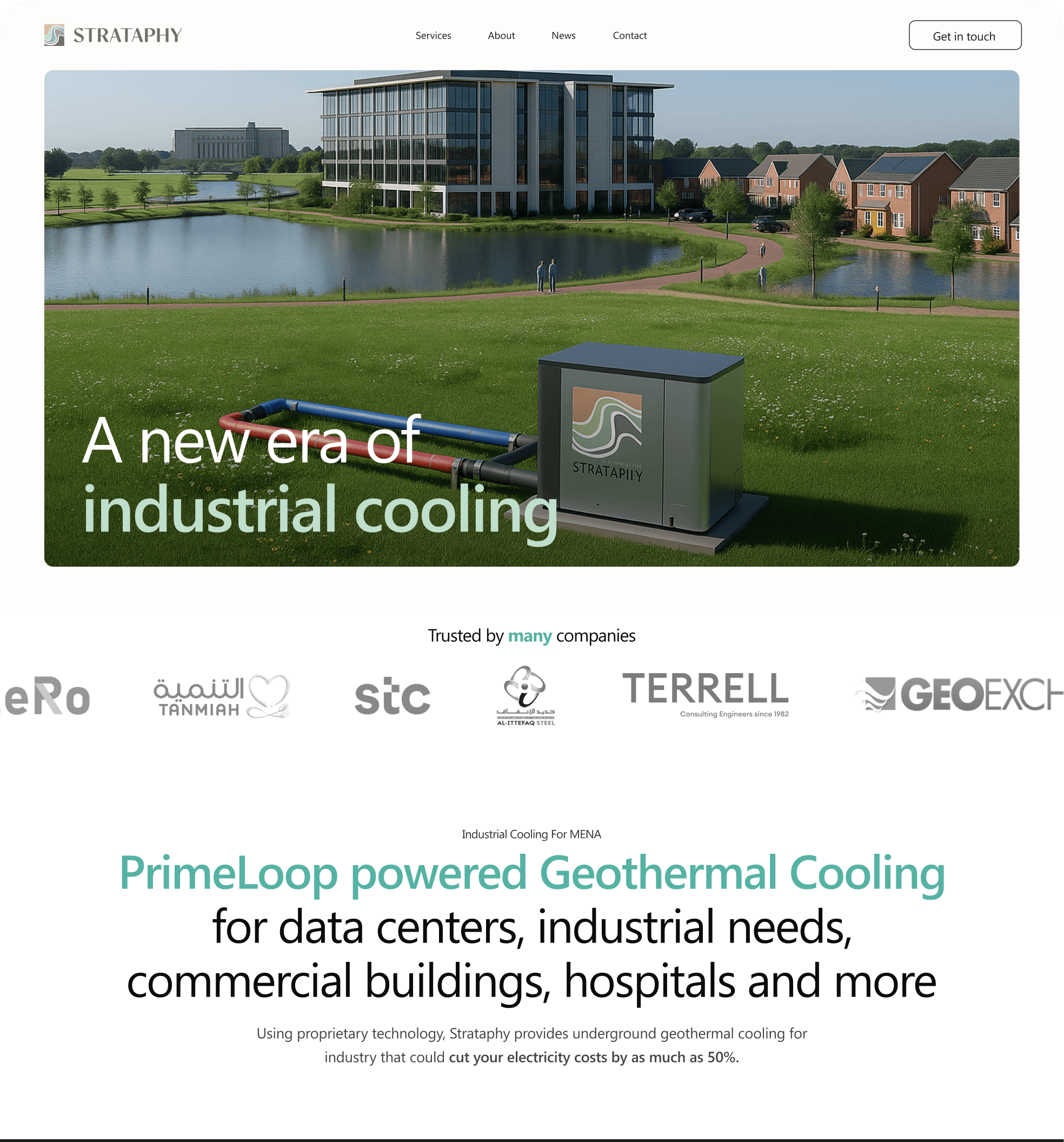
Task: Open the Strataphy home logo
Action: point(113,35)
